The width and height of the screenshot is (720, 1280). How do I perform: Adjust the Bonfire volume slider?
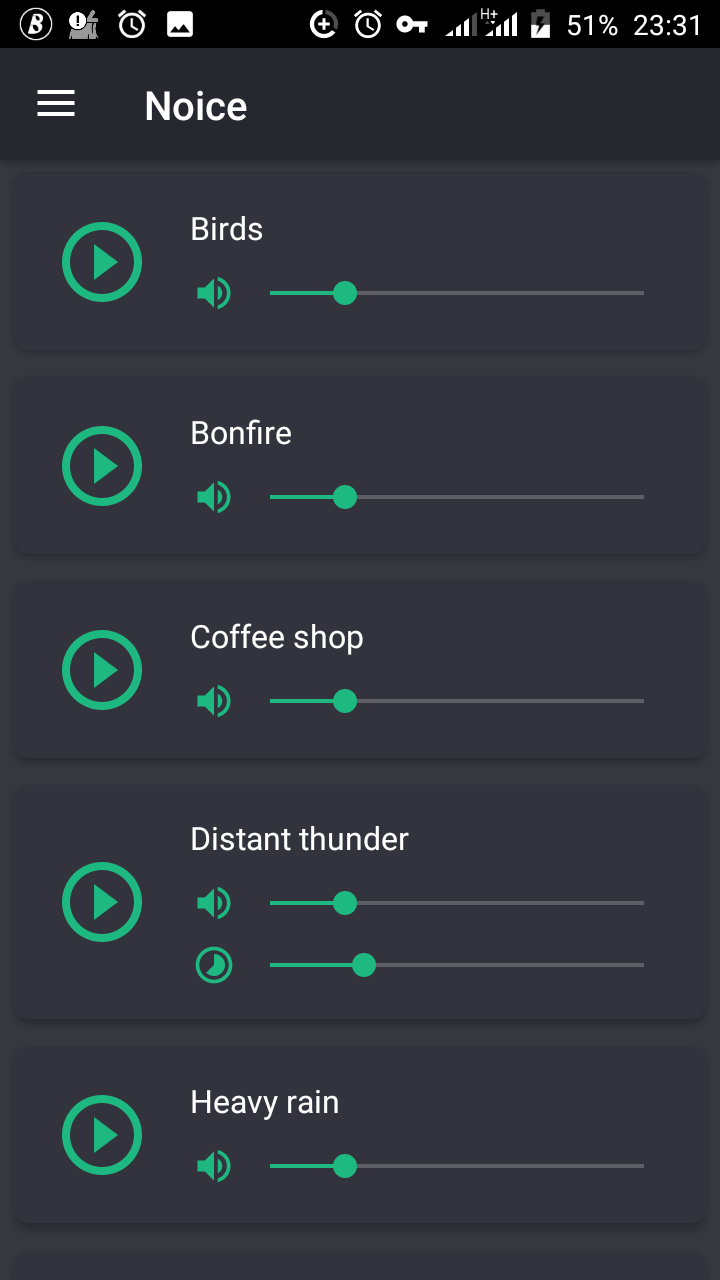[457, 497]
